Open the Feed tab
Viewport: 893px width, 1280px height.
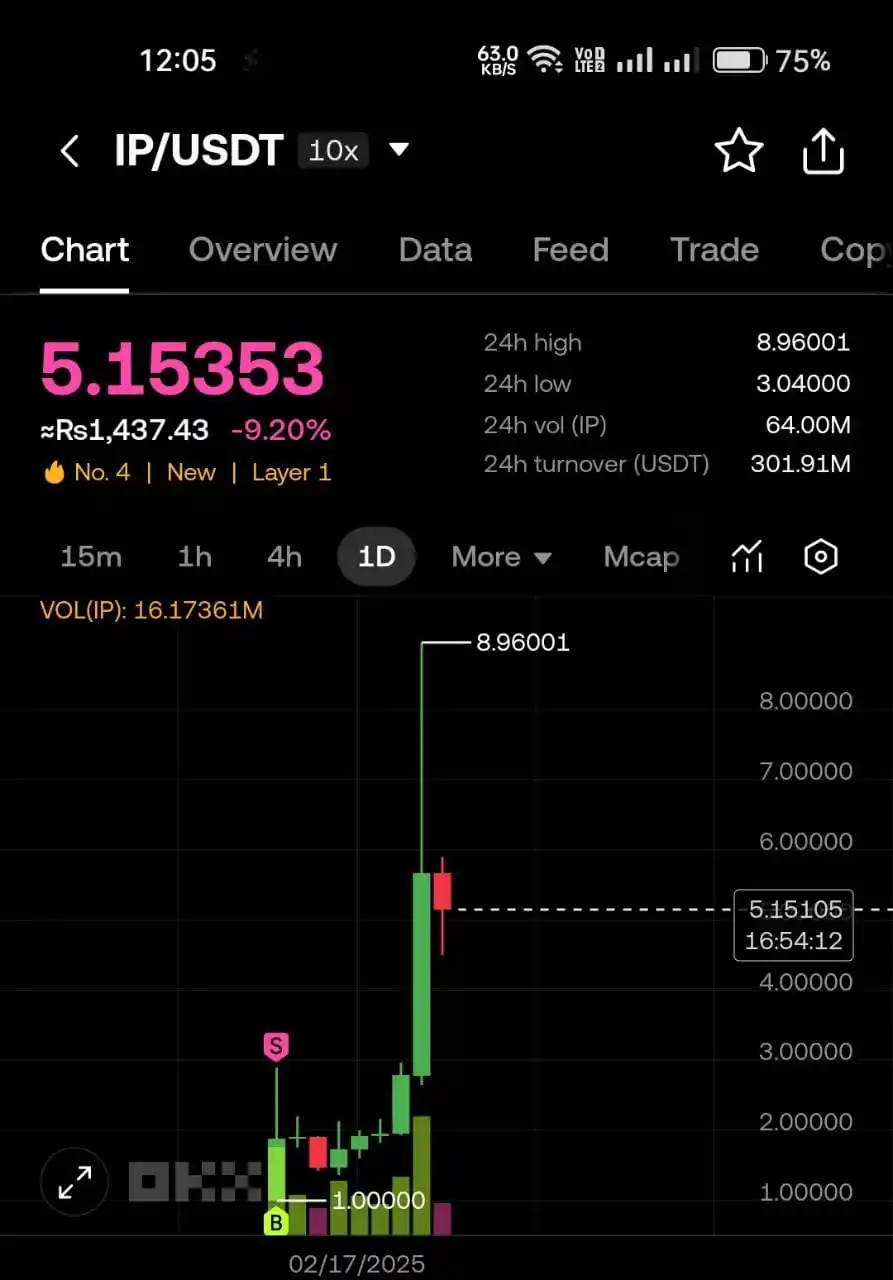pyautogui.click(x=570, y=250)
